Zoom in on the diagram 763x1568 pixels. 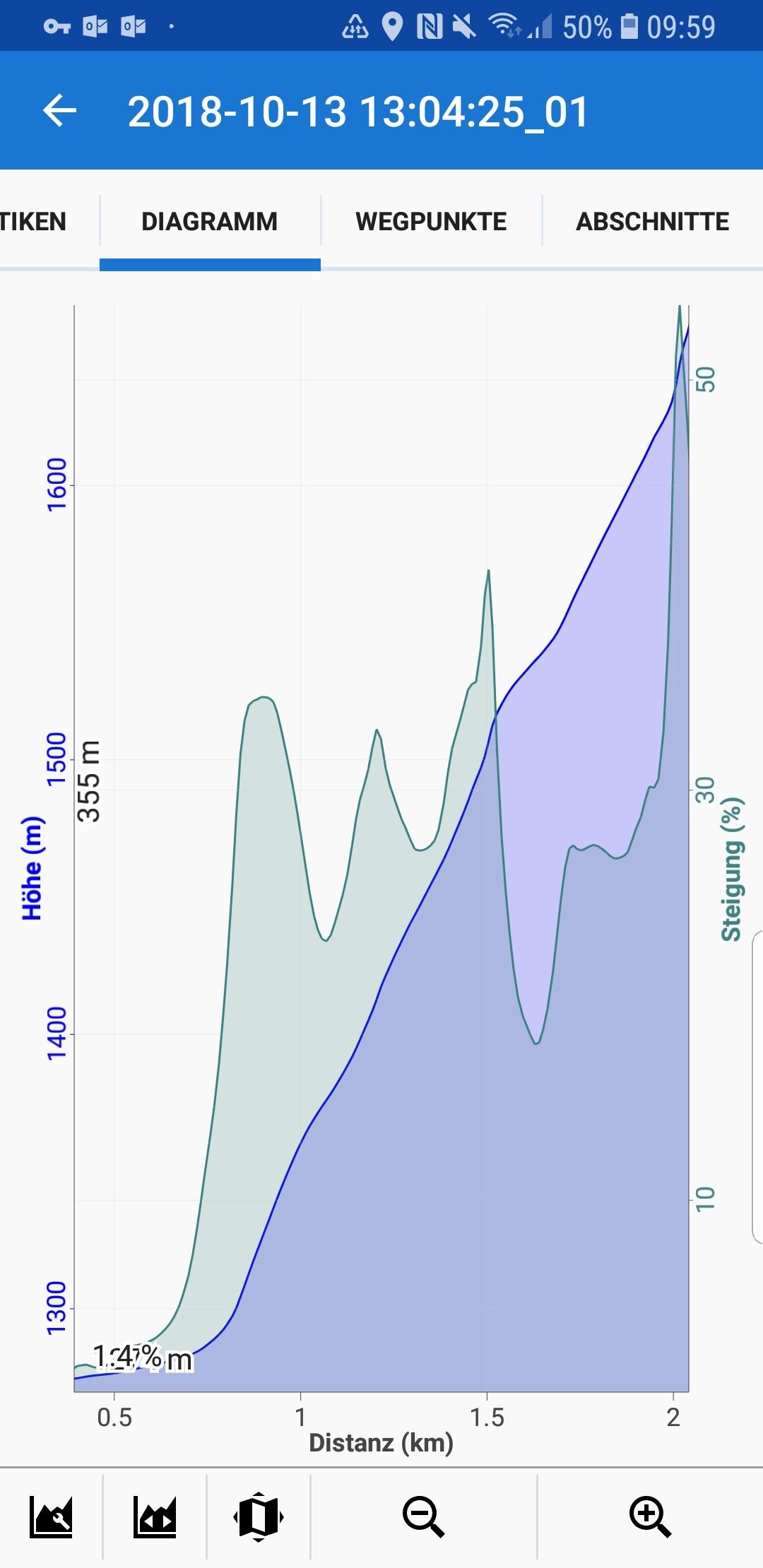point(650,1517)
